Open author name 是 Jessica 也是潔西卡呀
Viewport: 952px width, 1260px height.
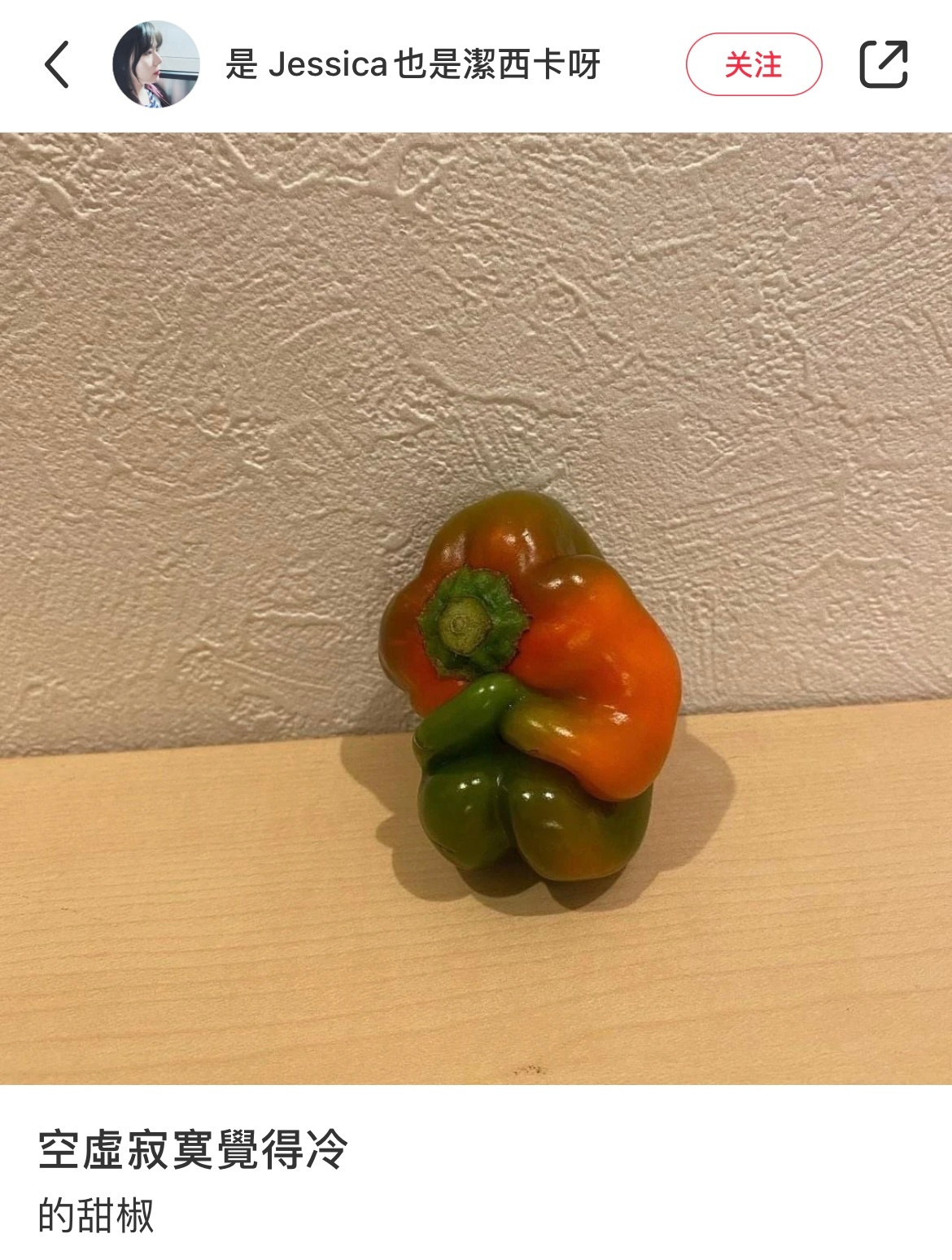pyautogui.click(x=413, y=64)
